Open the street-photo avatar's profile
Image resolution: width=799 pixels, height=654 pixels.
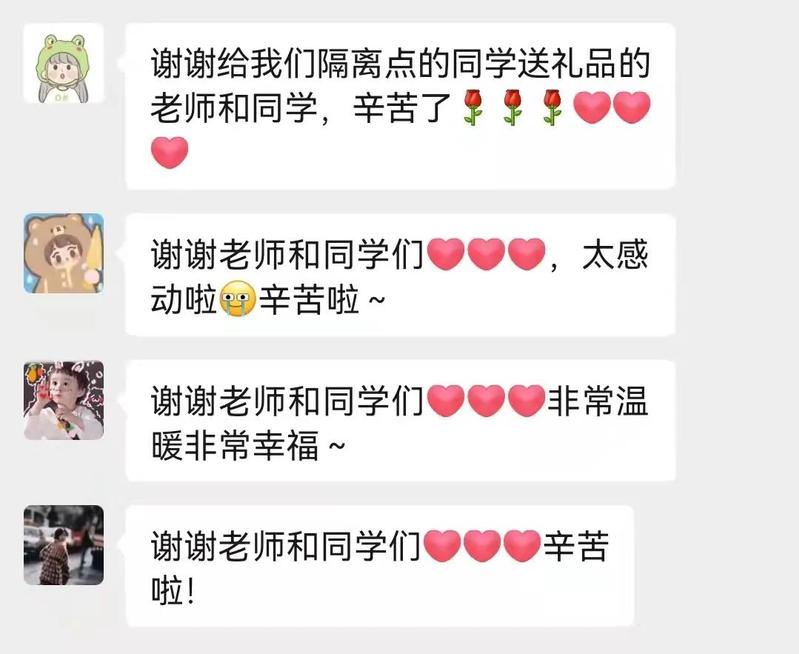[63, 545]
